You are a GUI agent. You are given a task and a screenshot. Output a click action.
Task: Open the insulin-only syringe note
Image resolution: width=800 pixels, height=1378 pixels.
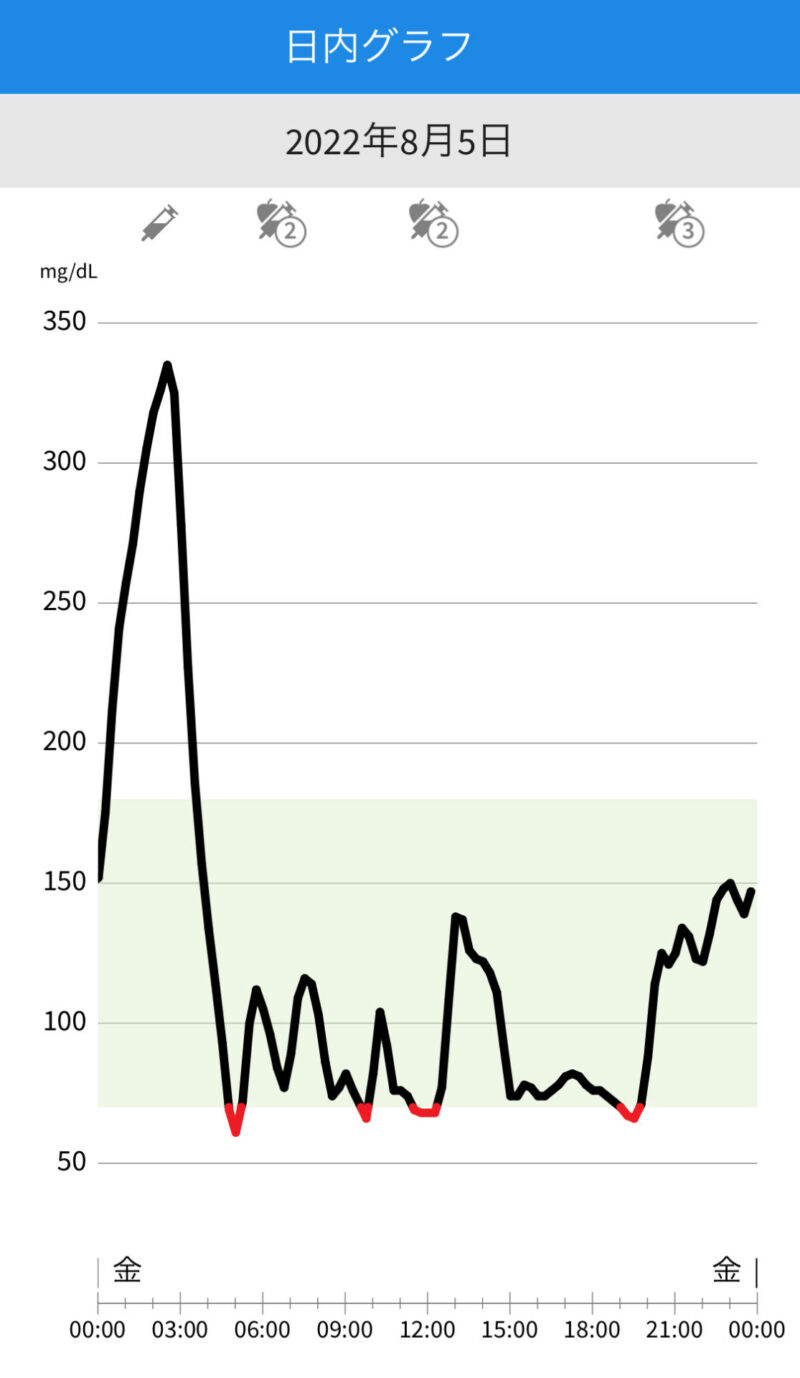(160, 222)
